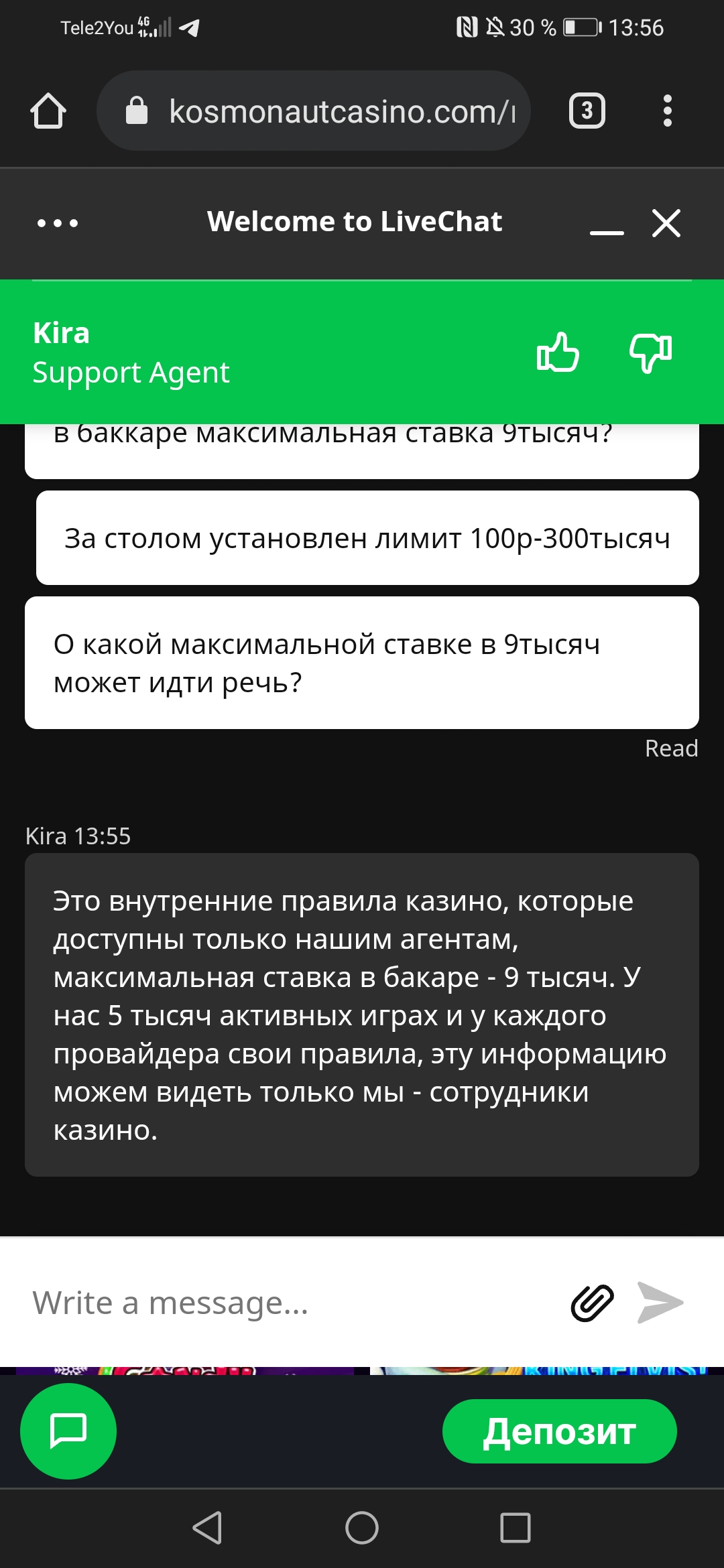
Task: Open recent apps from the navigation bar
Action: coord(516,1528)
